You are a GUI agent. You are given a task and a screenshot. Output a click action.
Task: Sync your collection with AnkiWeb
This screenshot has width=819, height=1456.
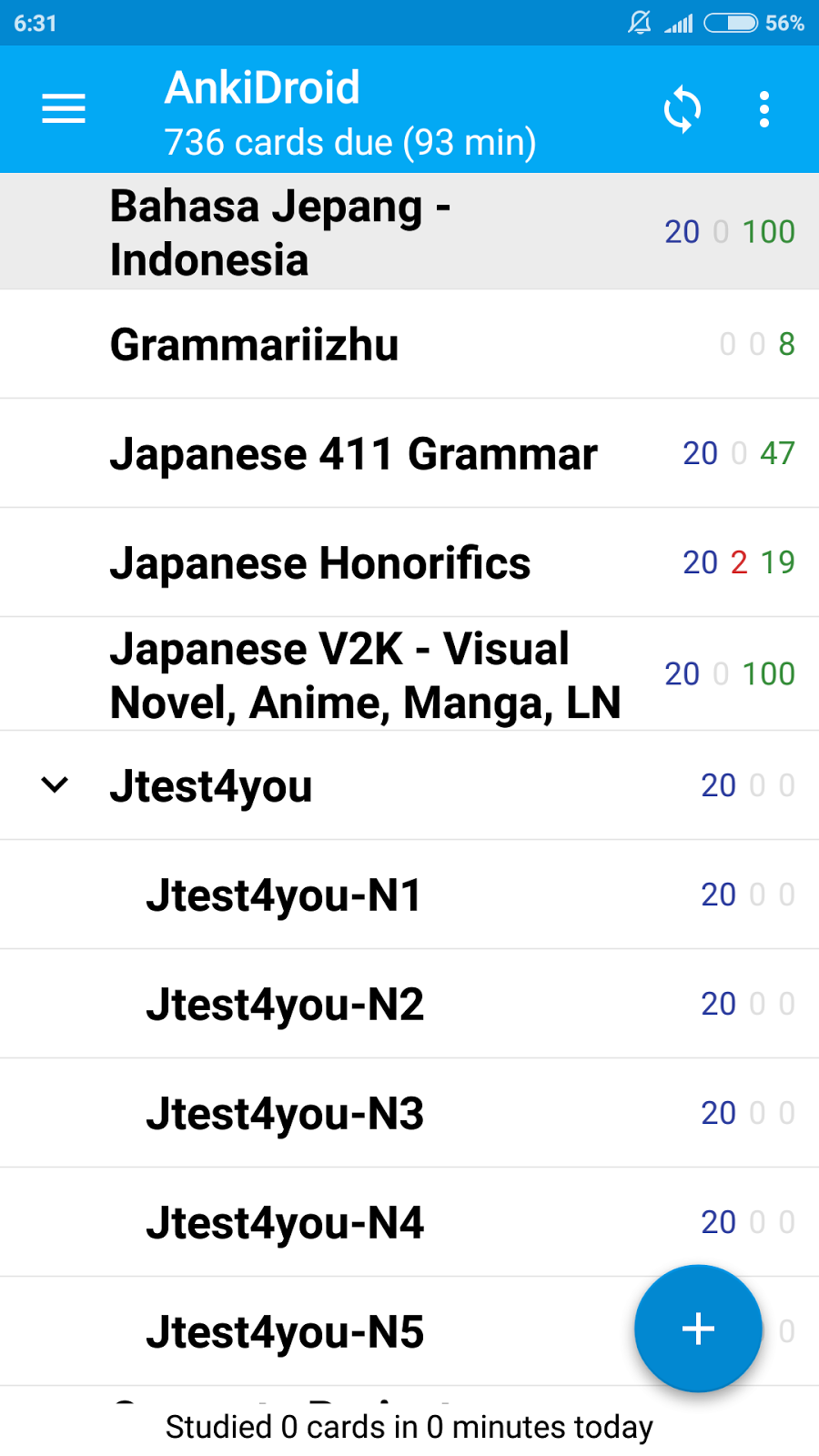[x=682, y=108]
